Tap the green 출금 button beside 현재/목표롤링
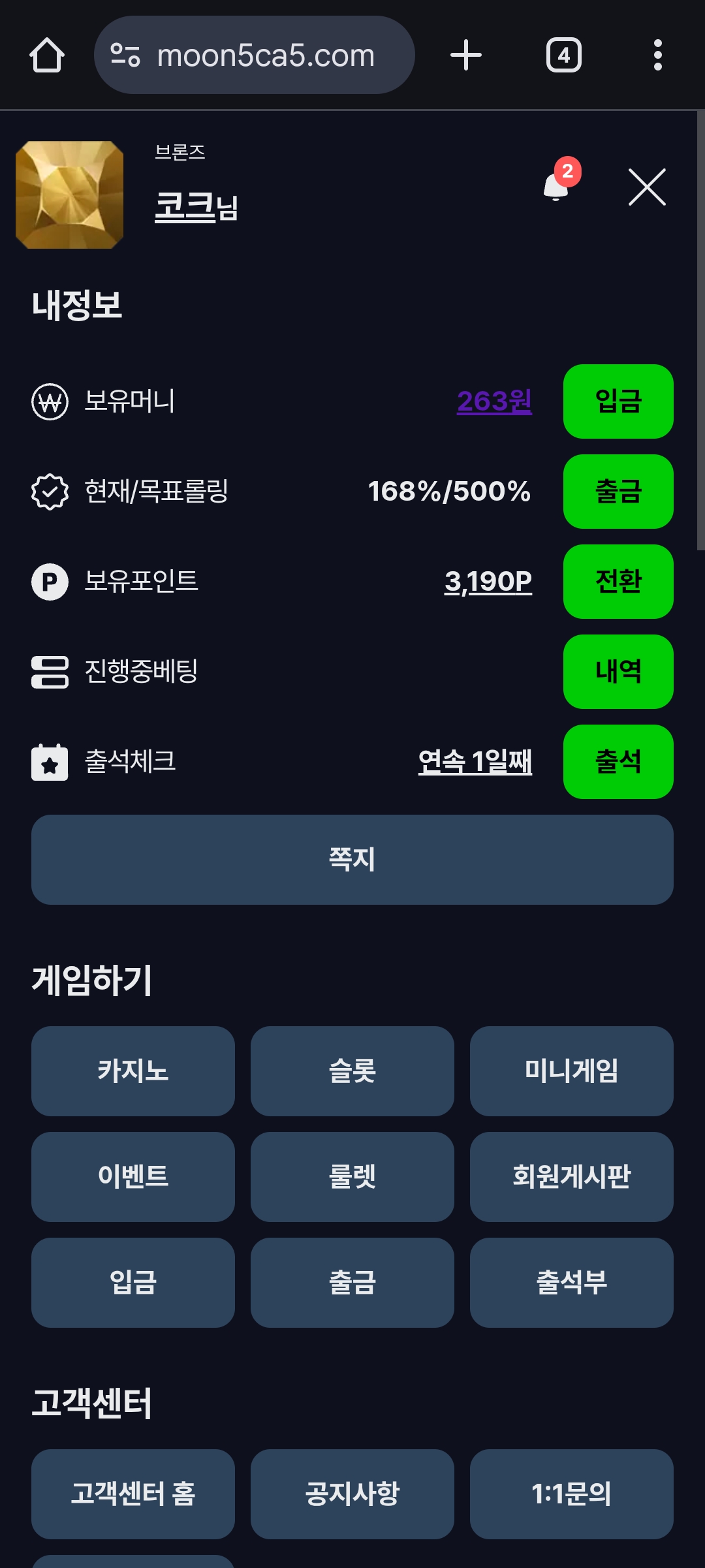Image resolution: width=705 pixels, height=1568 pixels. coord(618,491)
